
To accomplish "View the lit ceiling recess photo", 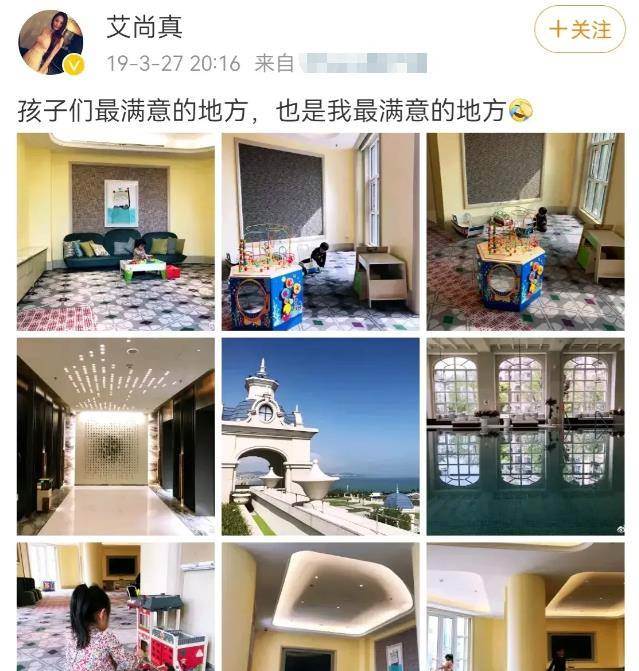I will (x=320, y=606).
